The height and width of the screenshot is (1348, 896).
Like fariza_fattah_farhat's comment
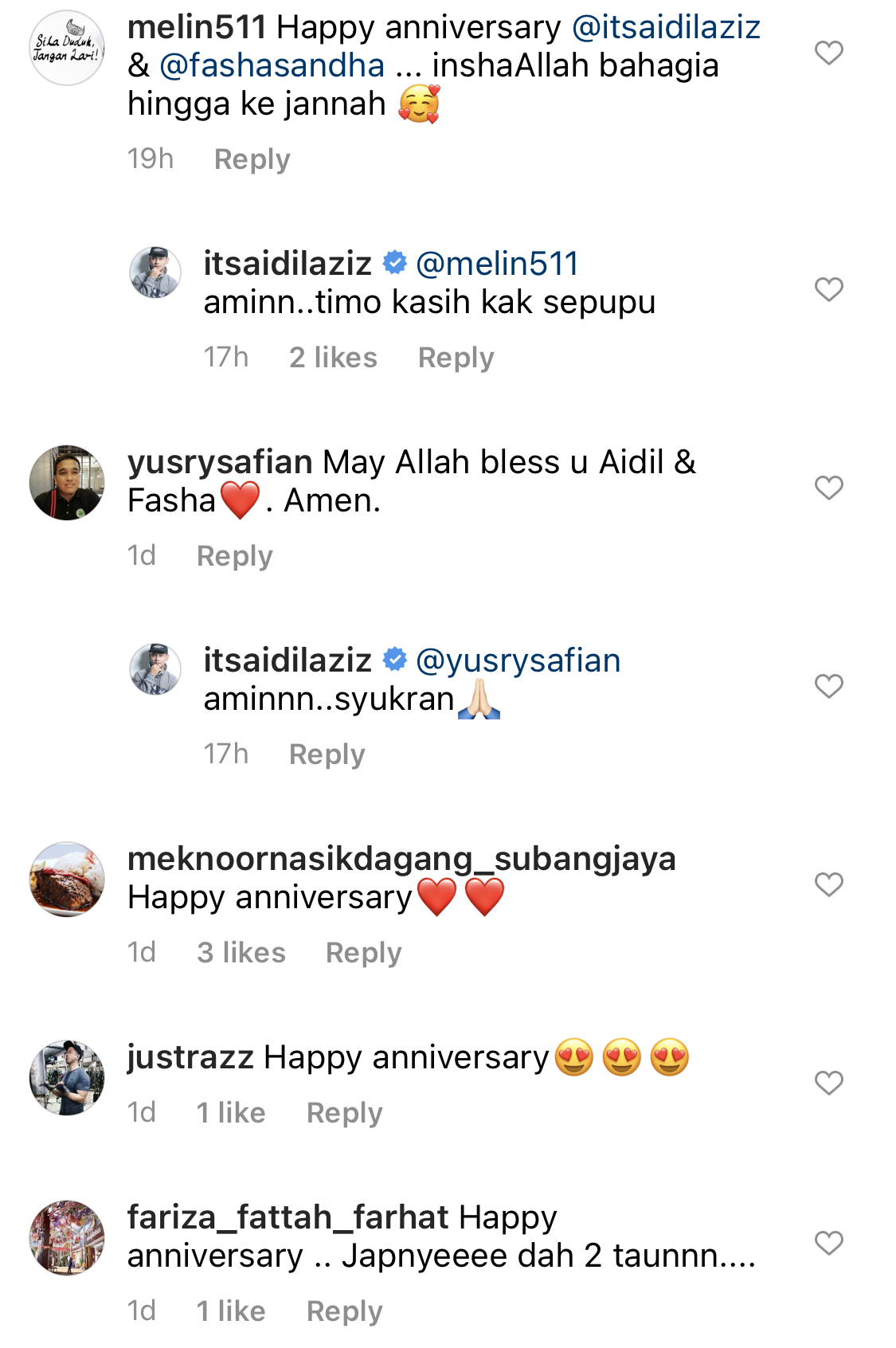(x=828, y=1243)
